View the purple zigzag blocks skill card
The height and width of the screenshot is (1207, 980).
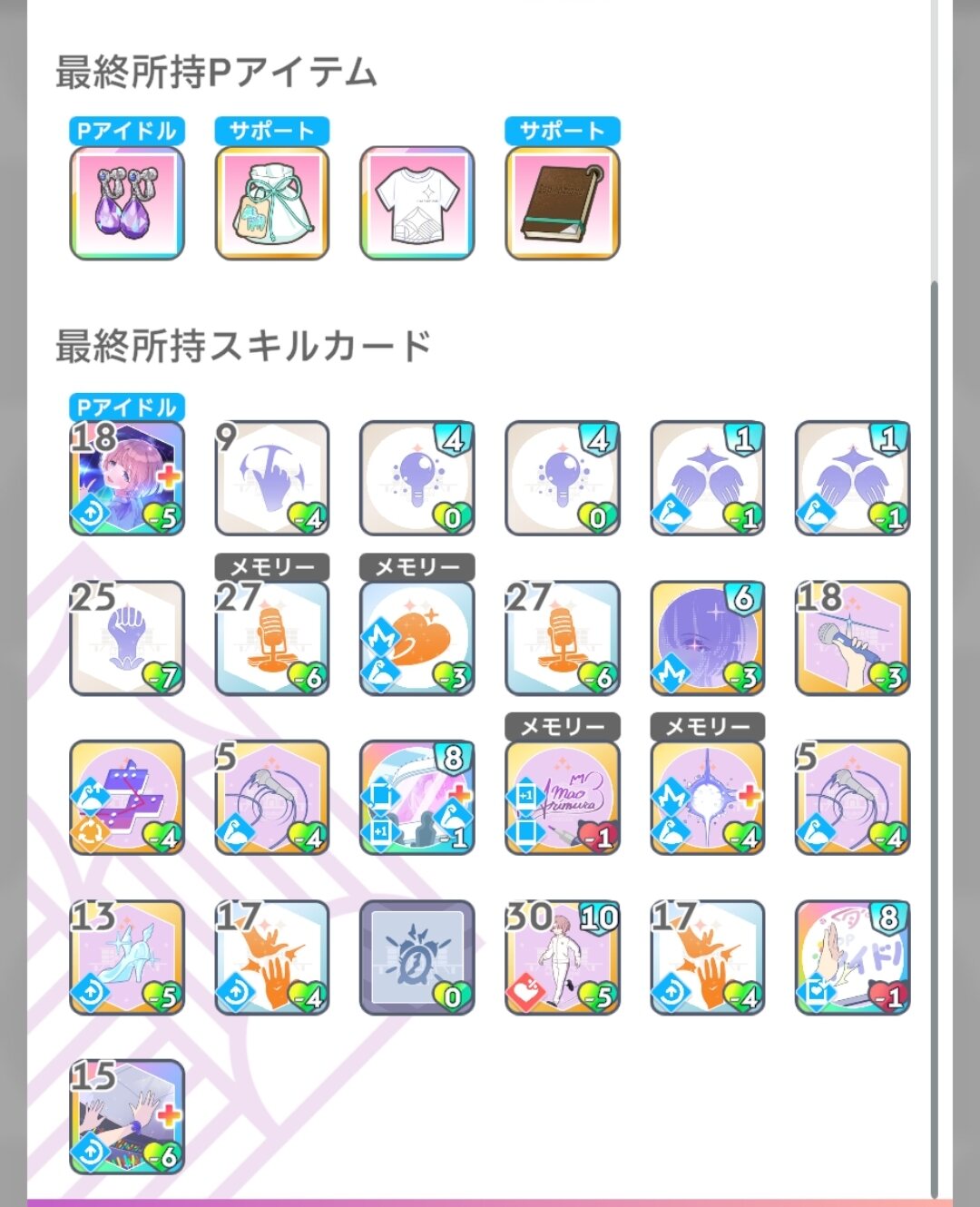(x=127, y=798)
